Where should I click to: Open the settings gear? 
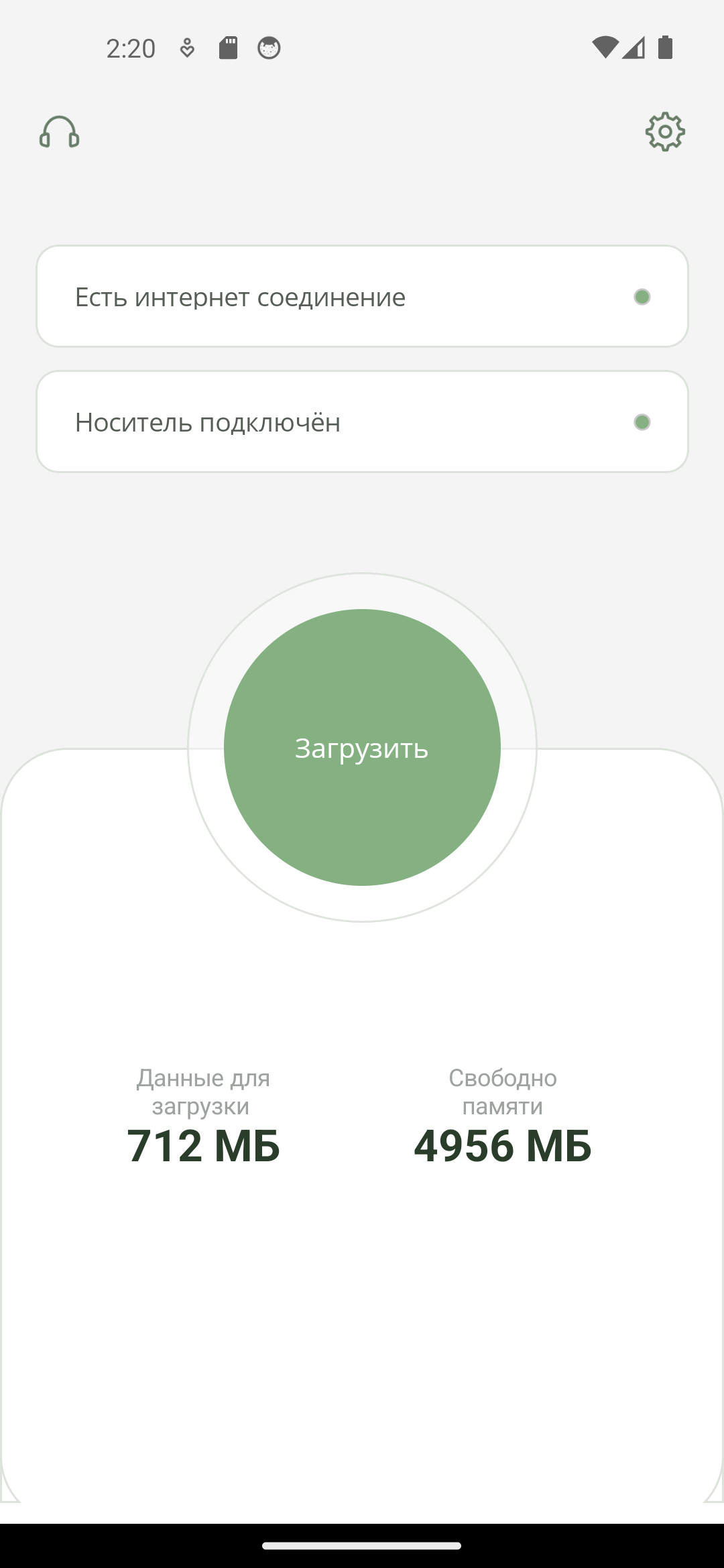[x=664, y=131]
